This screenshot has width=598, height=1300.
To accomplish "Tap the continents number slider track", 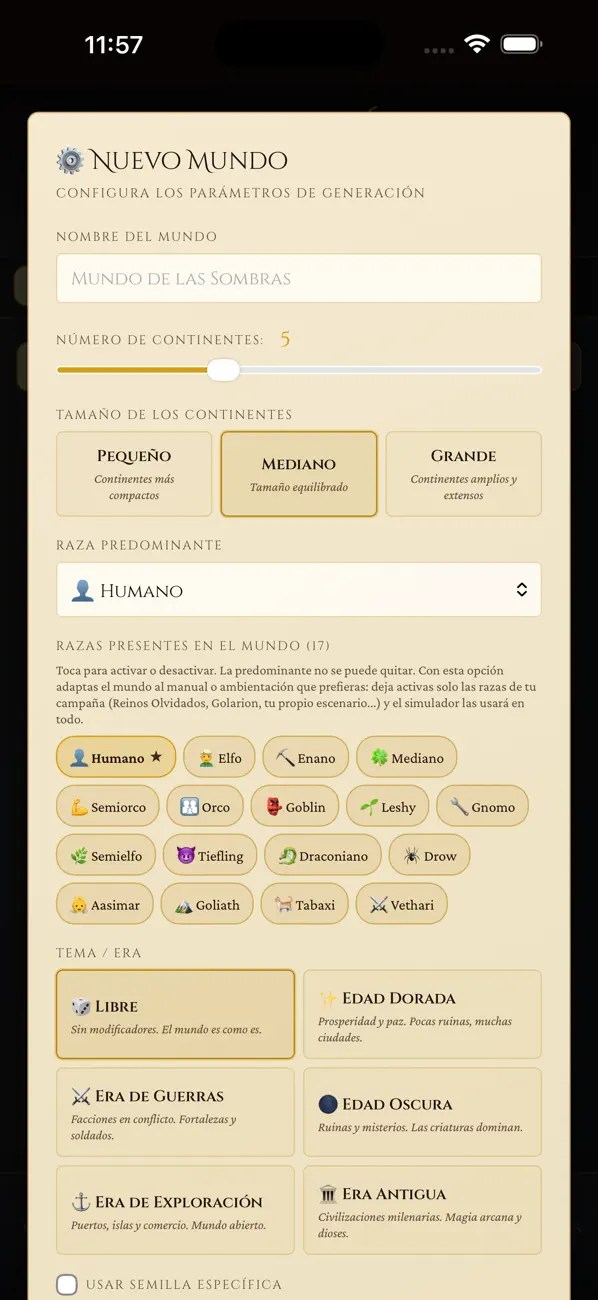I will point(299,370).
